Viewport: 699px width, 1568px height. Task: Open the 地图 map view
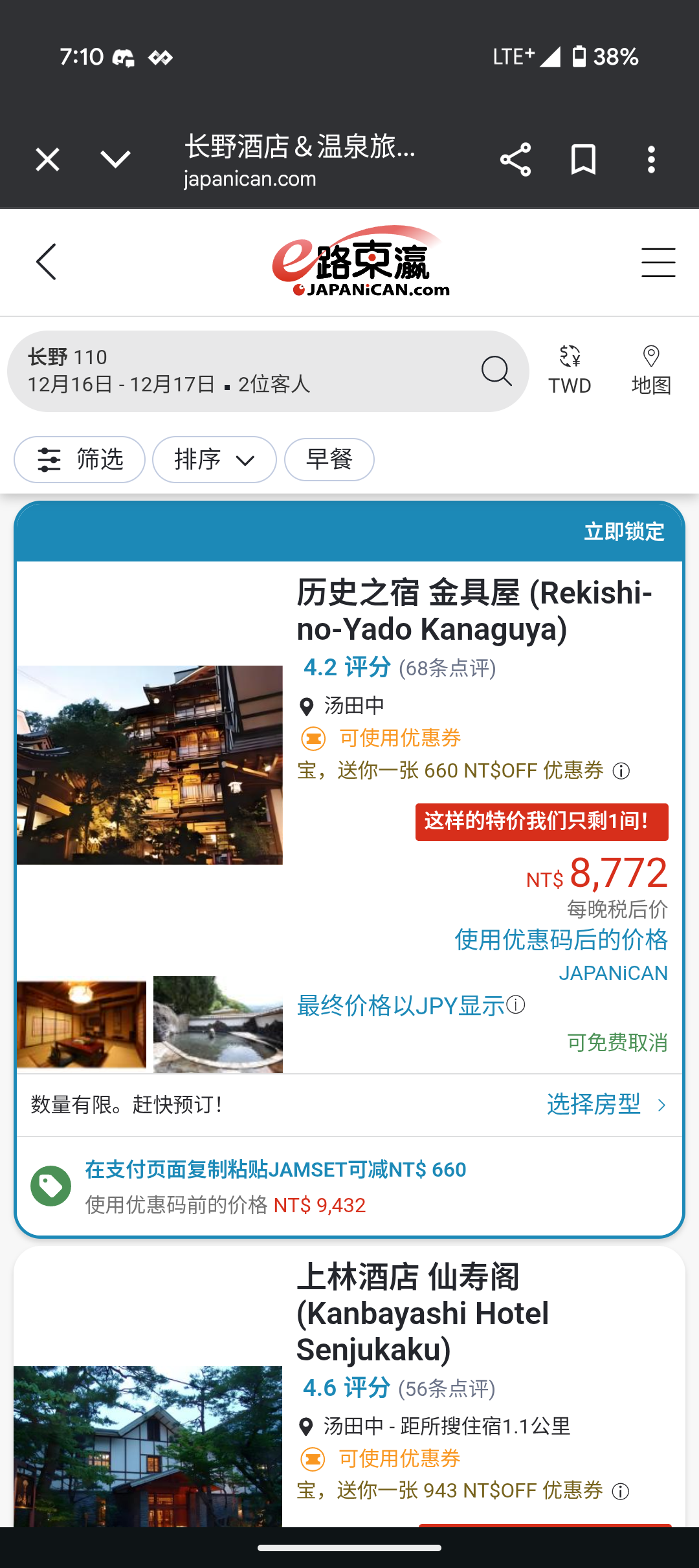coord(651,371)
